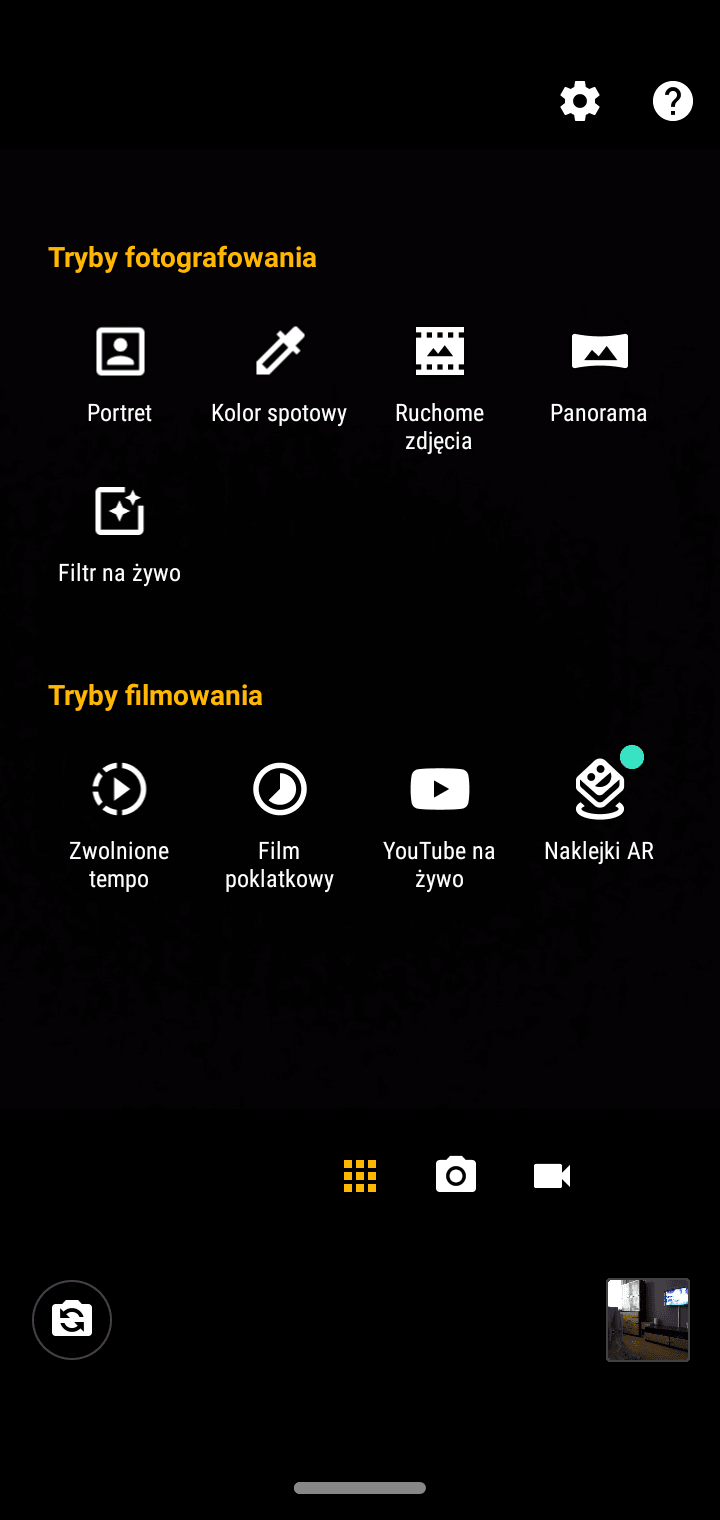Screen dimensions: 720x1520
Task: Switch to video camera tab
Action: pyautogui.click(x=551, y=1176)
